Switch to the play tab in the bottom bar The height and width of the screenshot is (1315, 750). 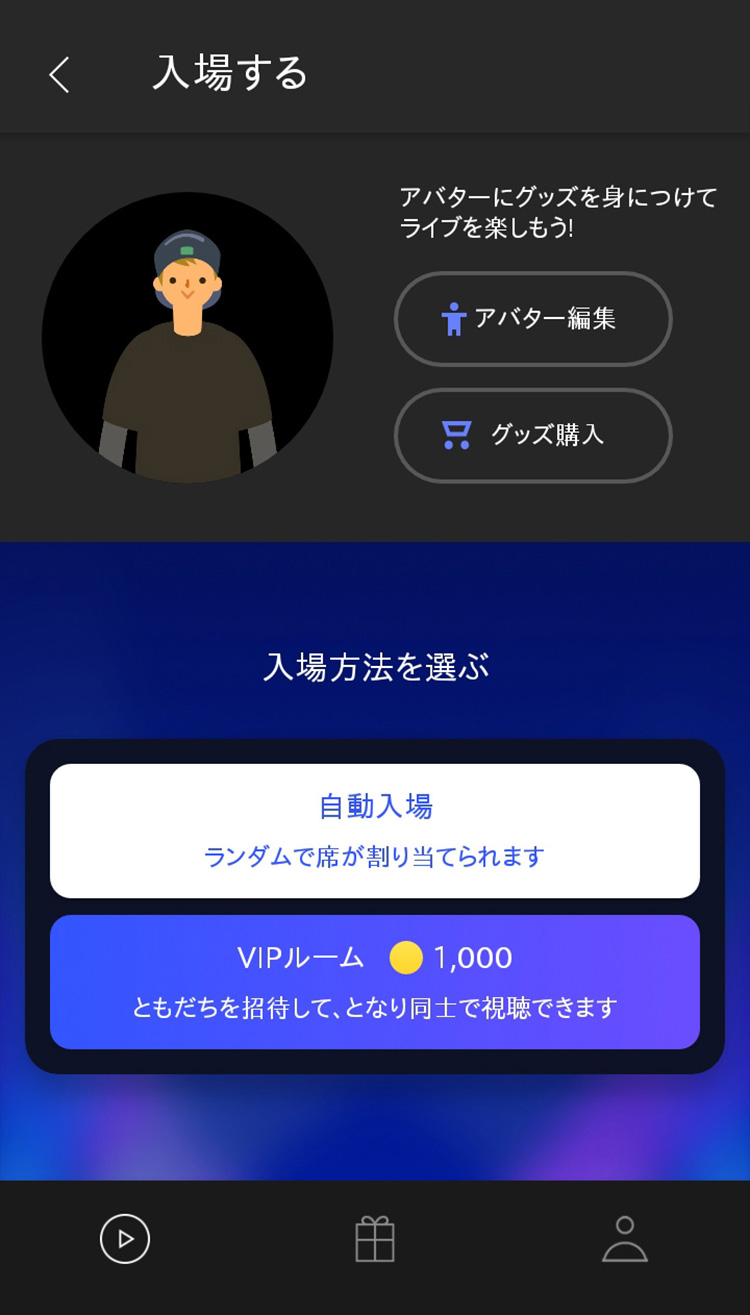point(125,1239)
